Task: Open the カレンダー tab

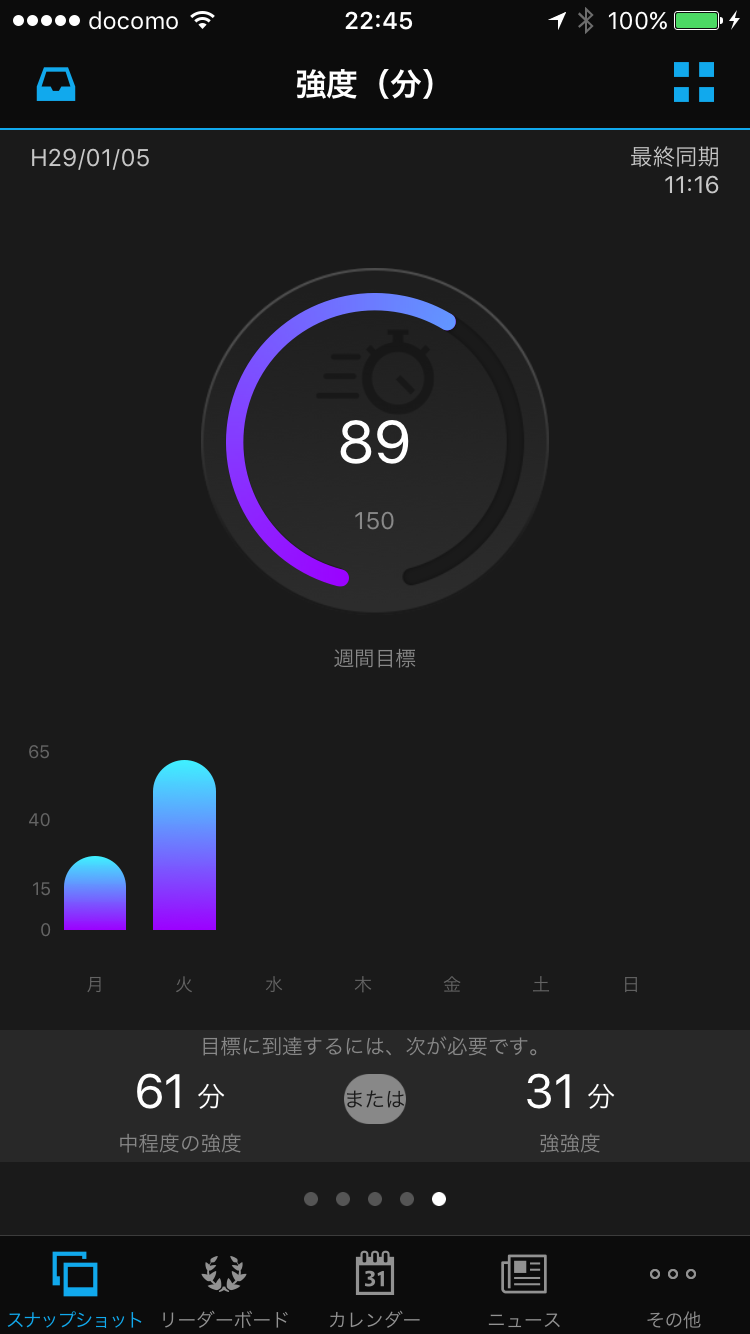Action: point(374,1288)
